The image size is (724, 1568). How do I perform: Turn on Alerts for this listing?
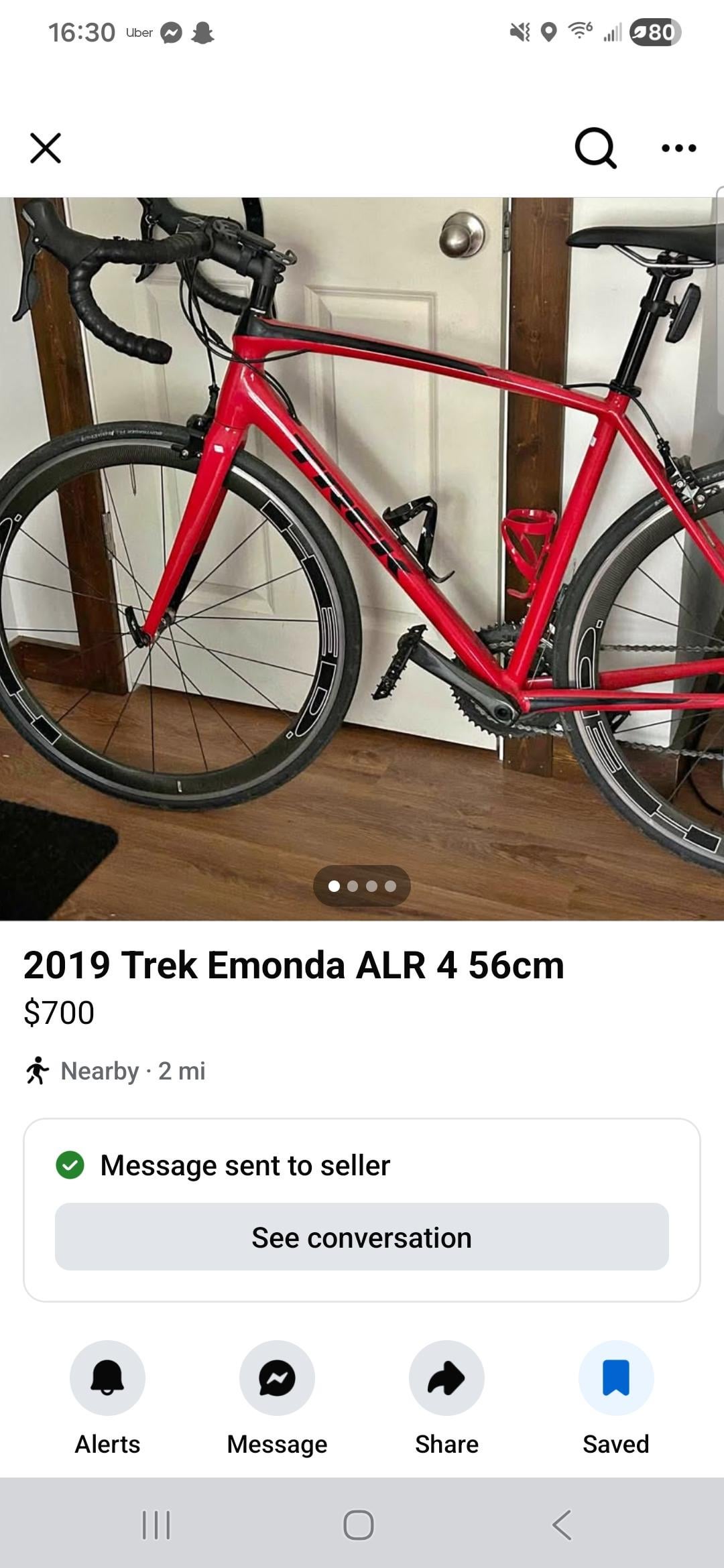107,1378
